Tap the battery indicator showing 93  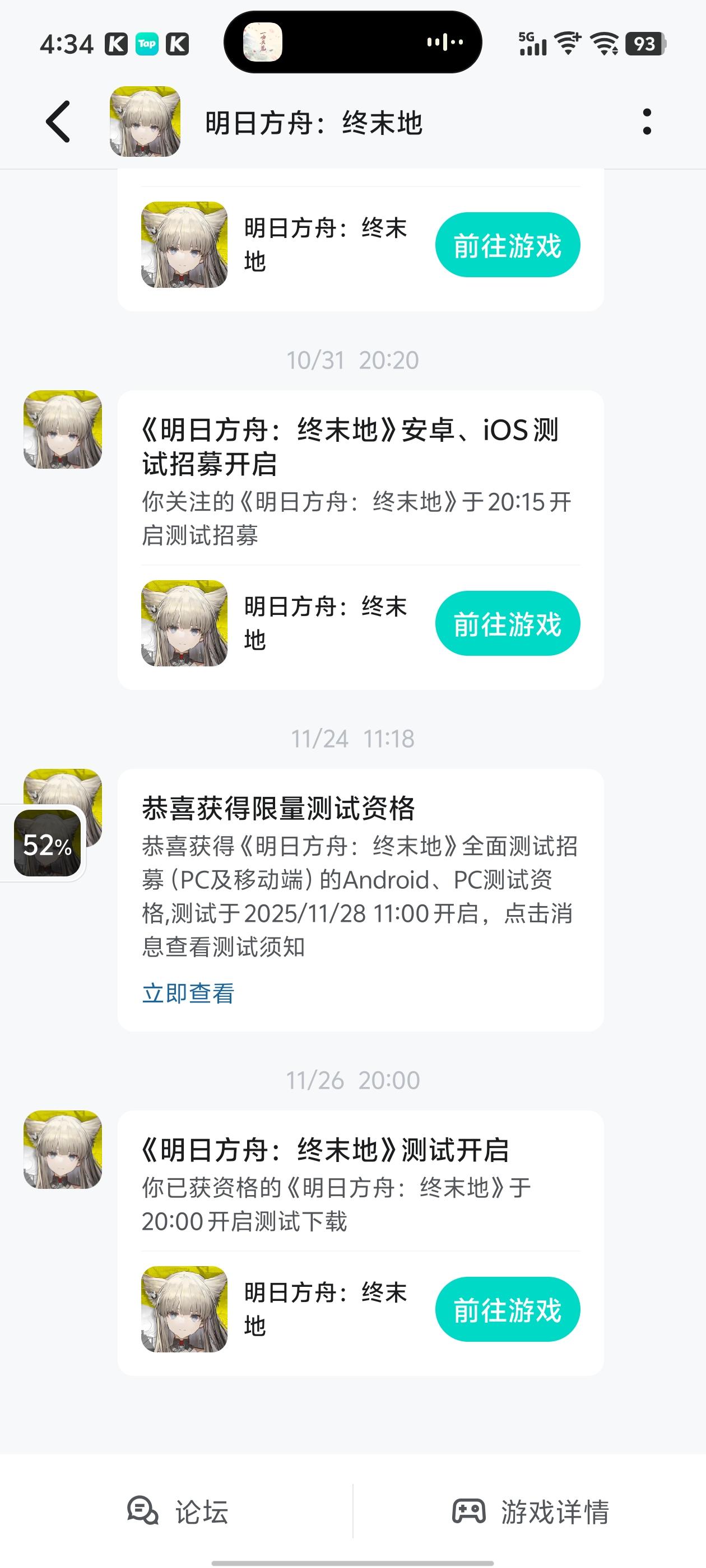644,43
